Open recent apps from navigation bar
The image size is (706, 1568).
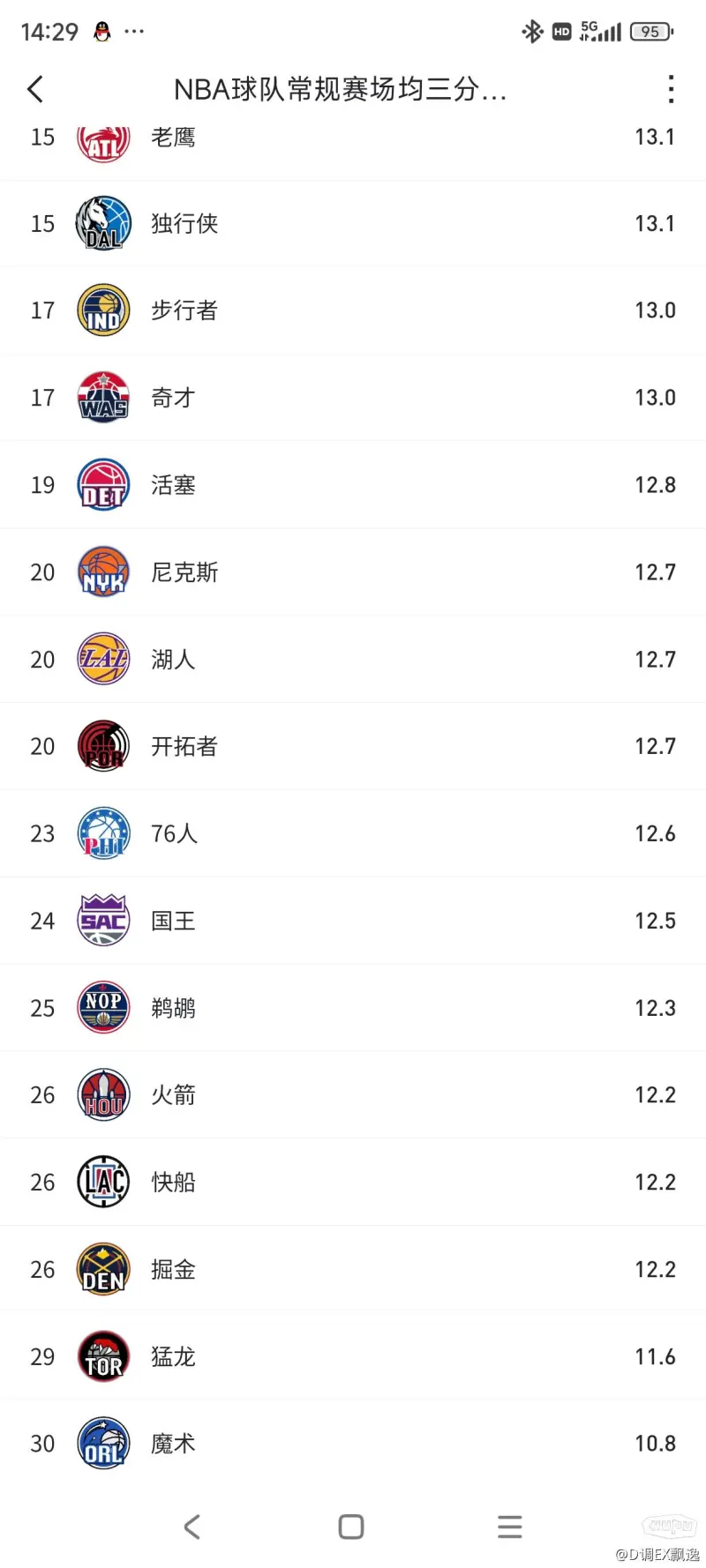pyautogui.click(x=510, y=1527)
